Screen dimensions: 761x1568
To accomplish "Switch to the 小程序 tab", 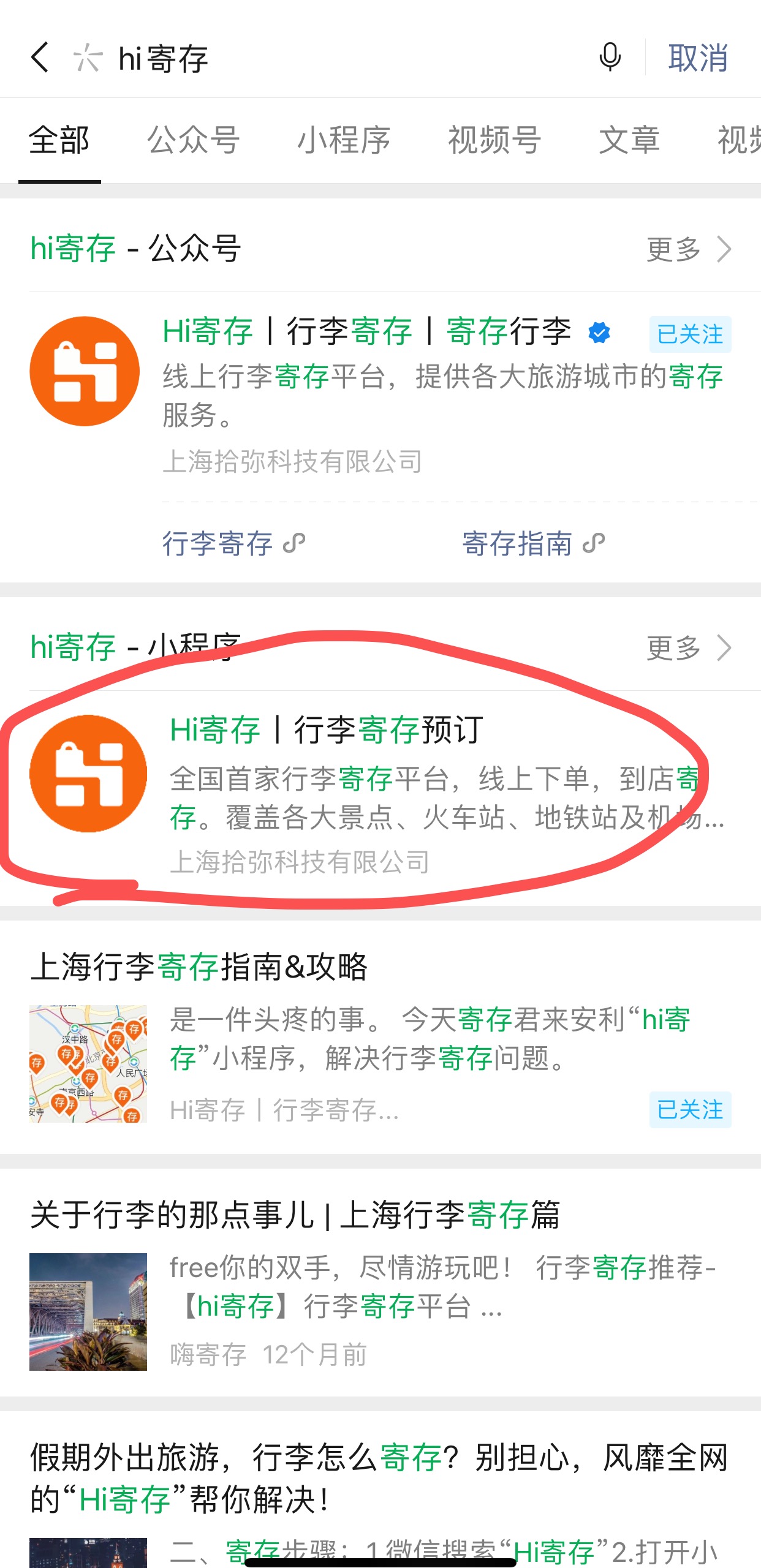I will 344,140.
